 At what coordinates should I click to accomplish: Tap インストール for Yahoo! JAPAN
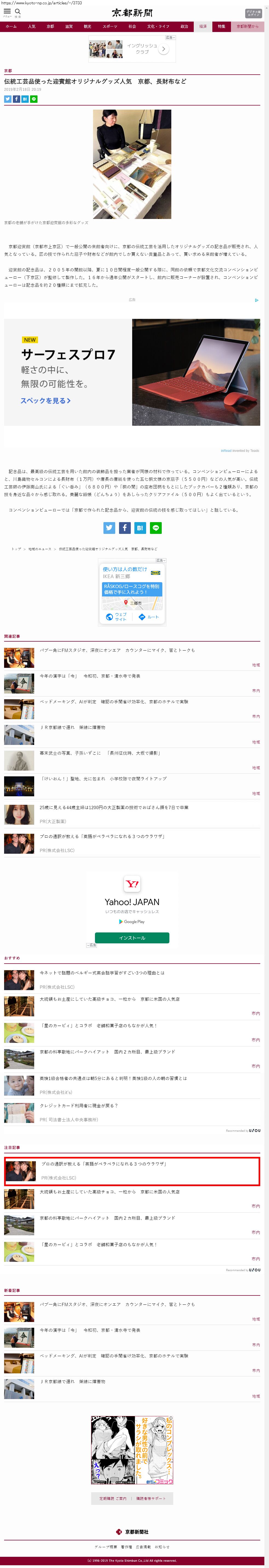click(x=132, y=937)
